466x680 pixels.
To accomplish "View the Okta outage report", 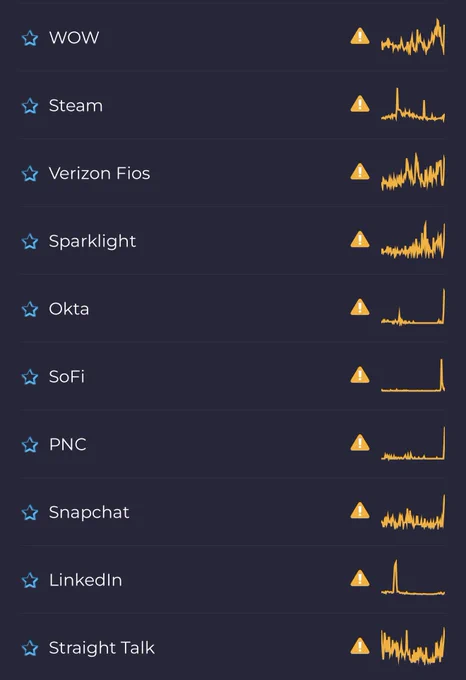I will click(233, 308).
